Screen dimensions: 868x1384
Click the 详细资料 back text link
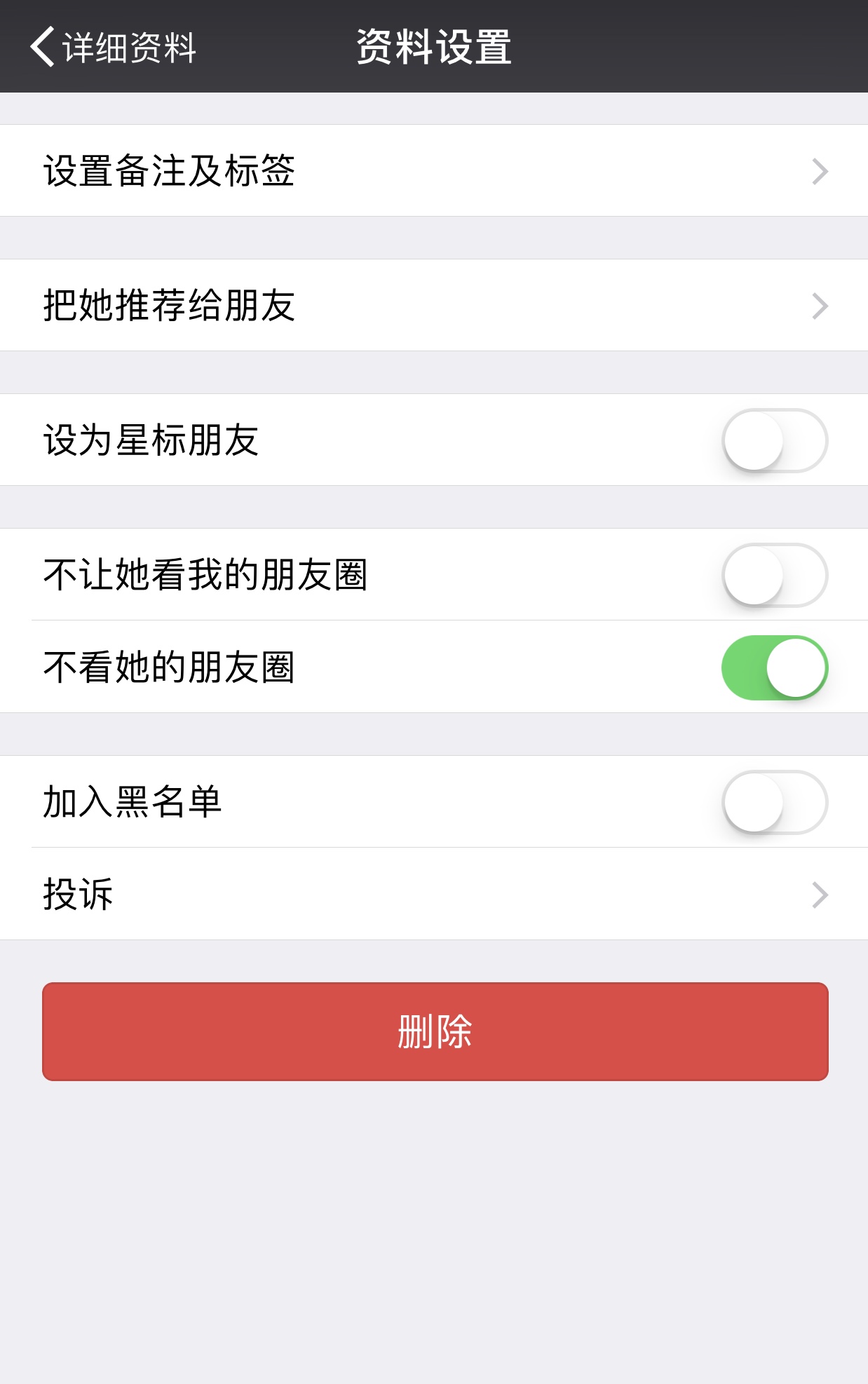pos(126,48)
